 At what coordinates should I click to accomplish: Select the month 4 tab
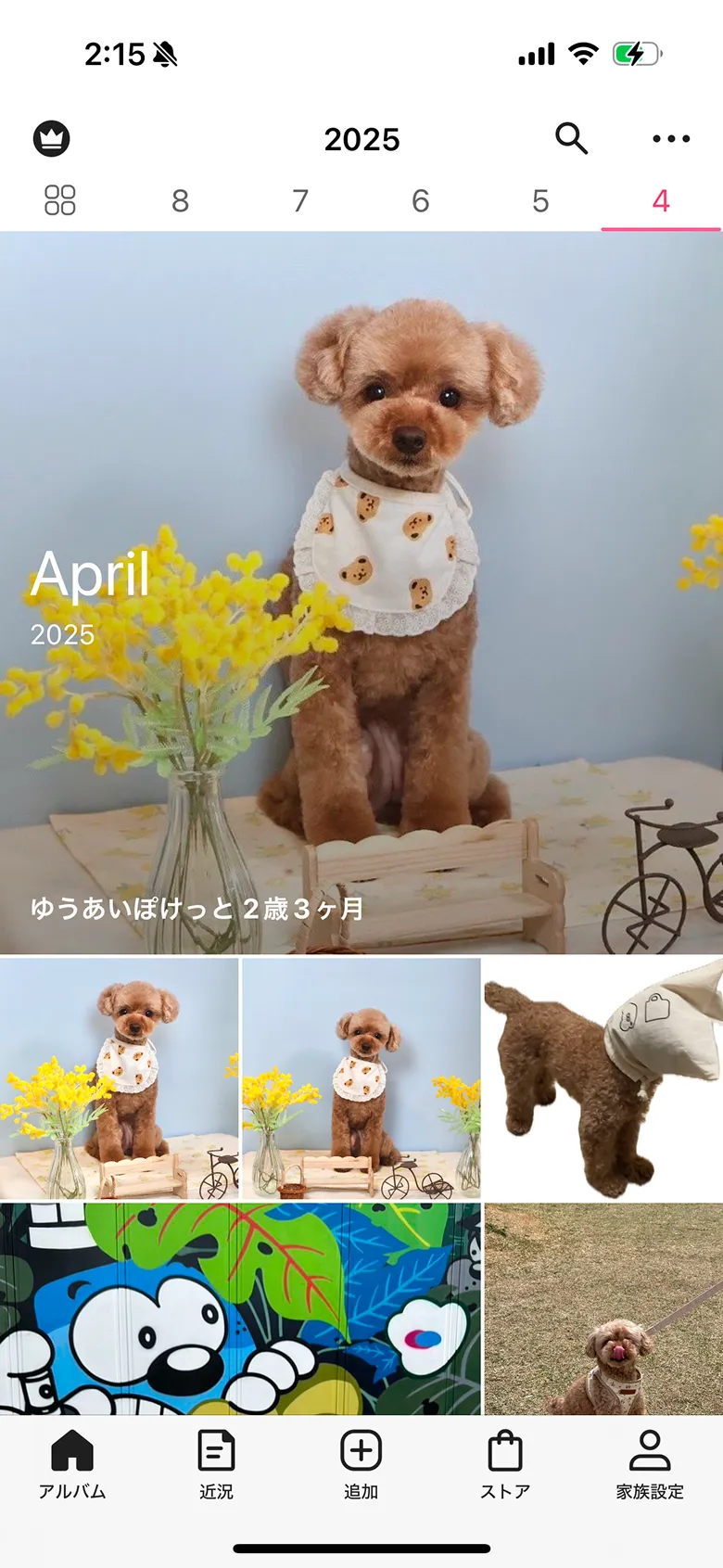[x=661, y=200]
